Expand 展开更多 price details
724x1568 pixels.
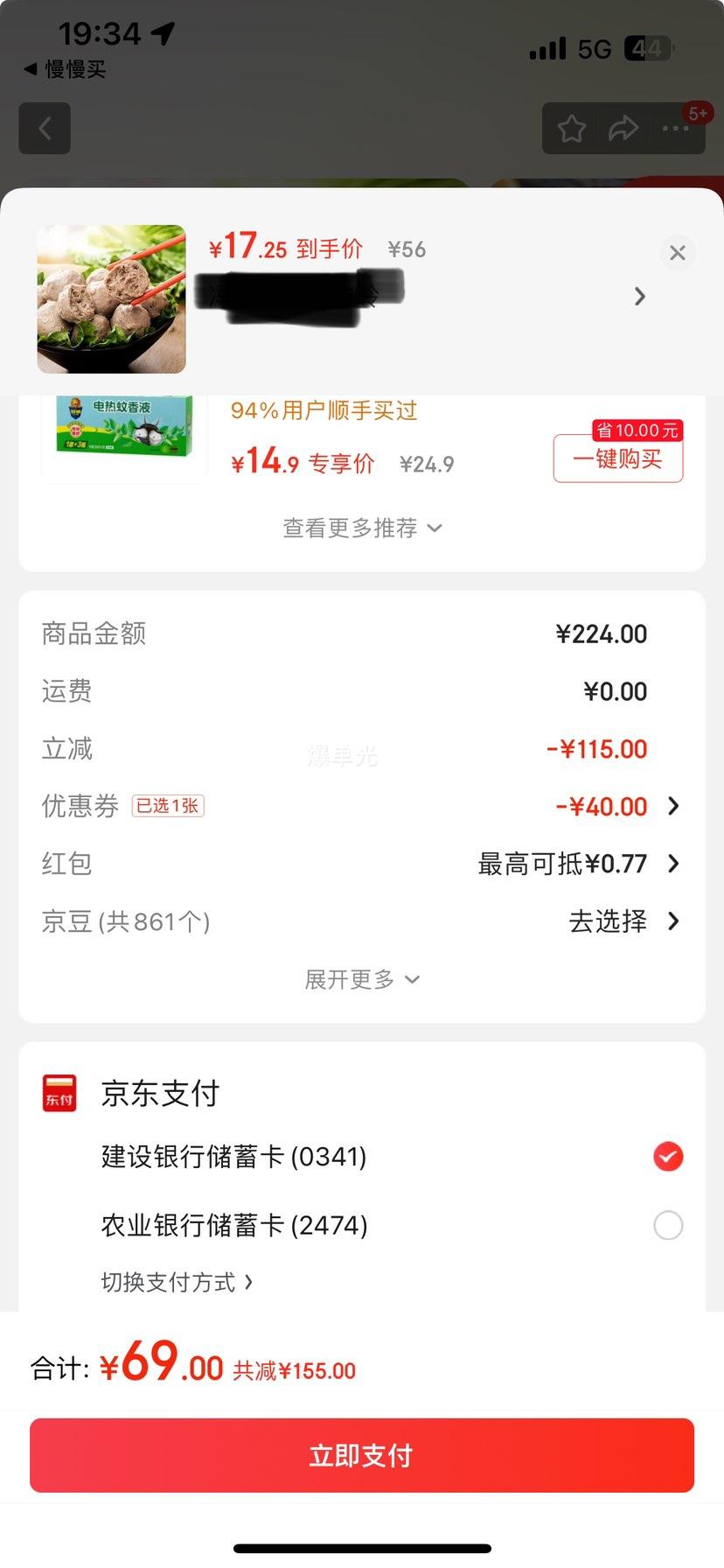point(362,979)
